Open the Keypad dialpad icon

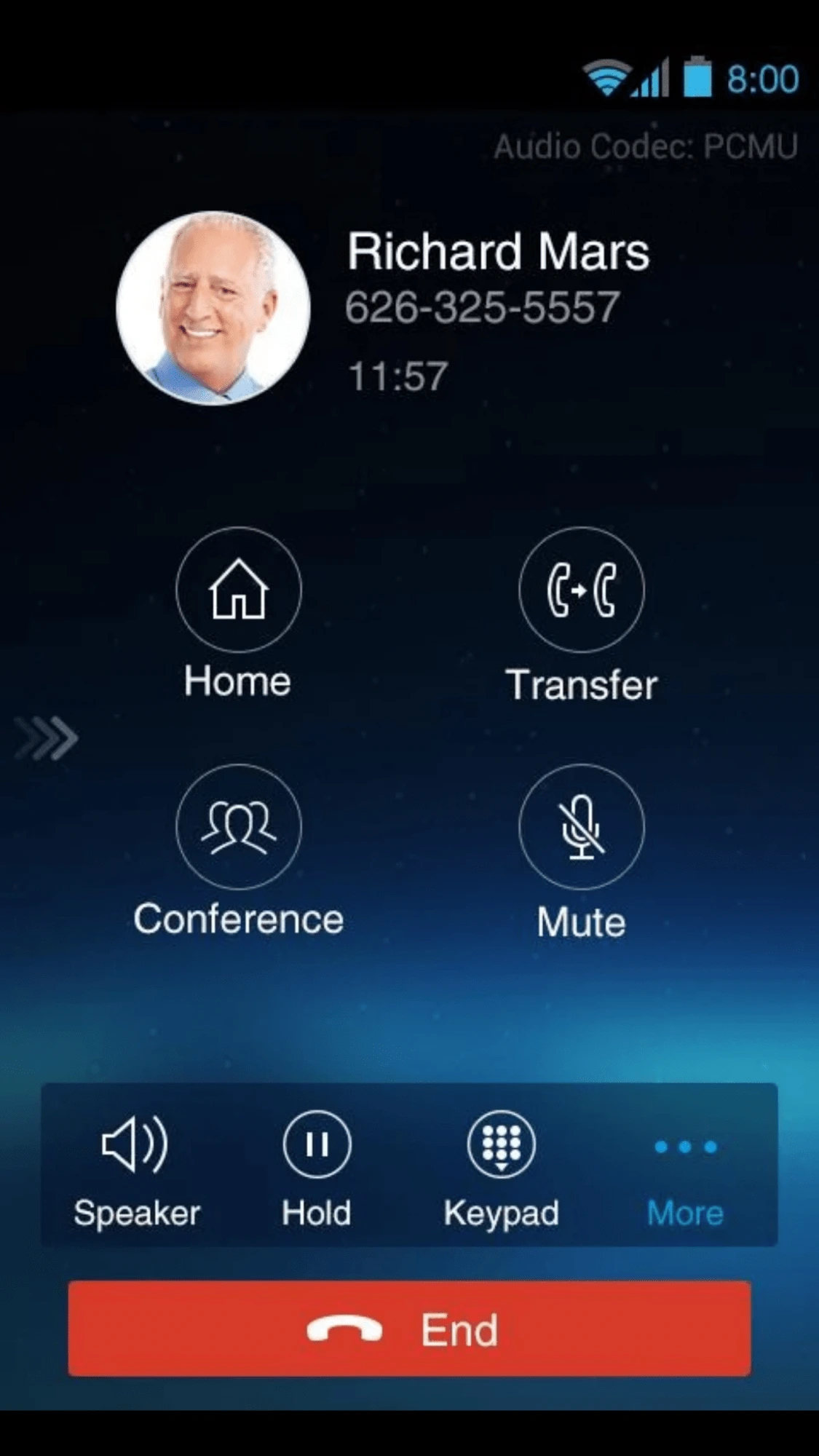[x=501, y=1144]
